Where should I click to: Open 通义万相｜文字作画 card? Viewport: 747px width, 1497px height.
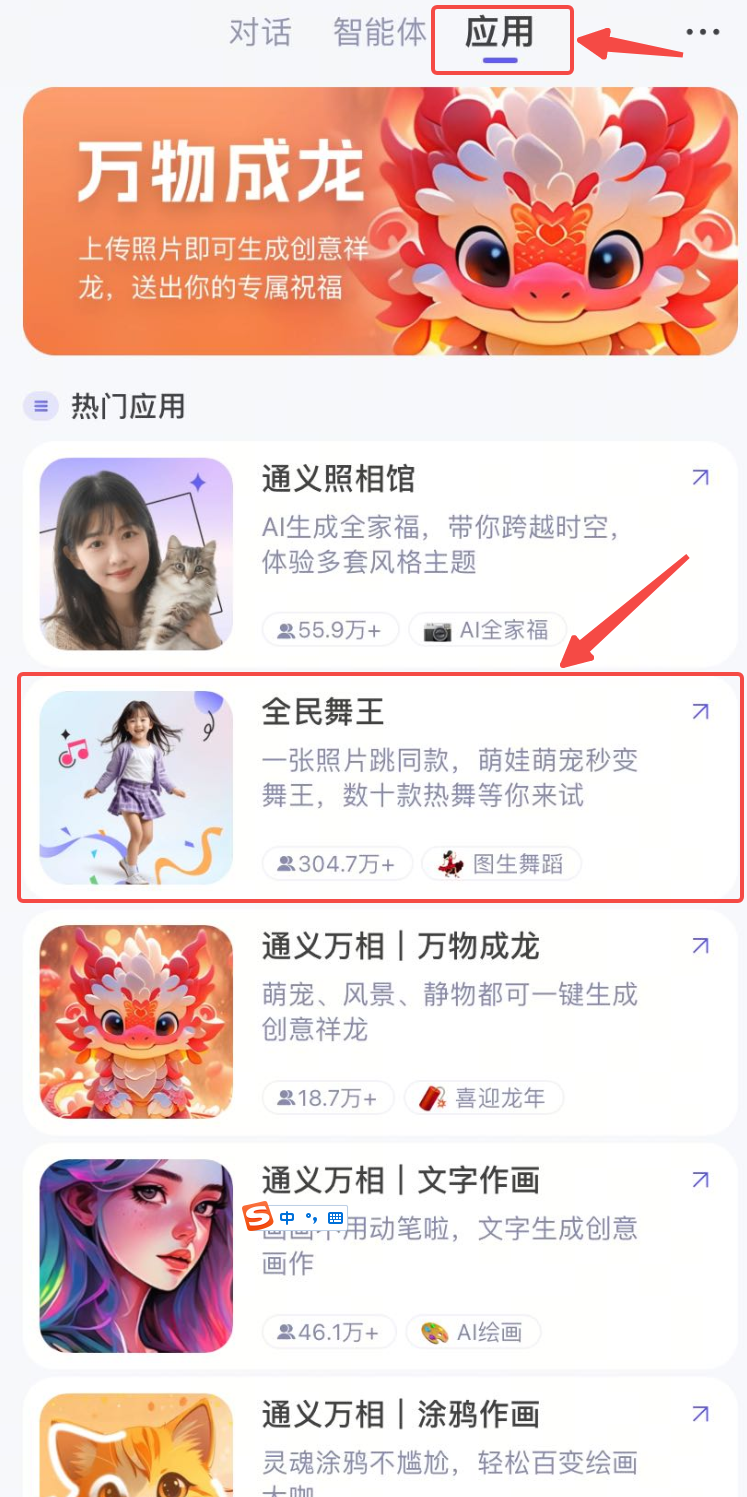380,1255
